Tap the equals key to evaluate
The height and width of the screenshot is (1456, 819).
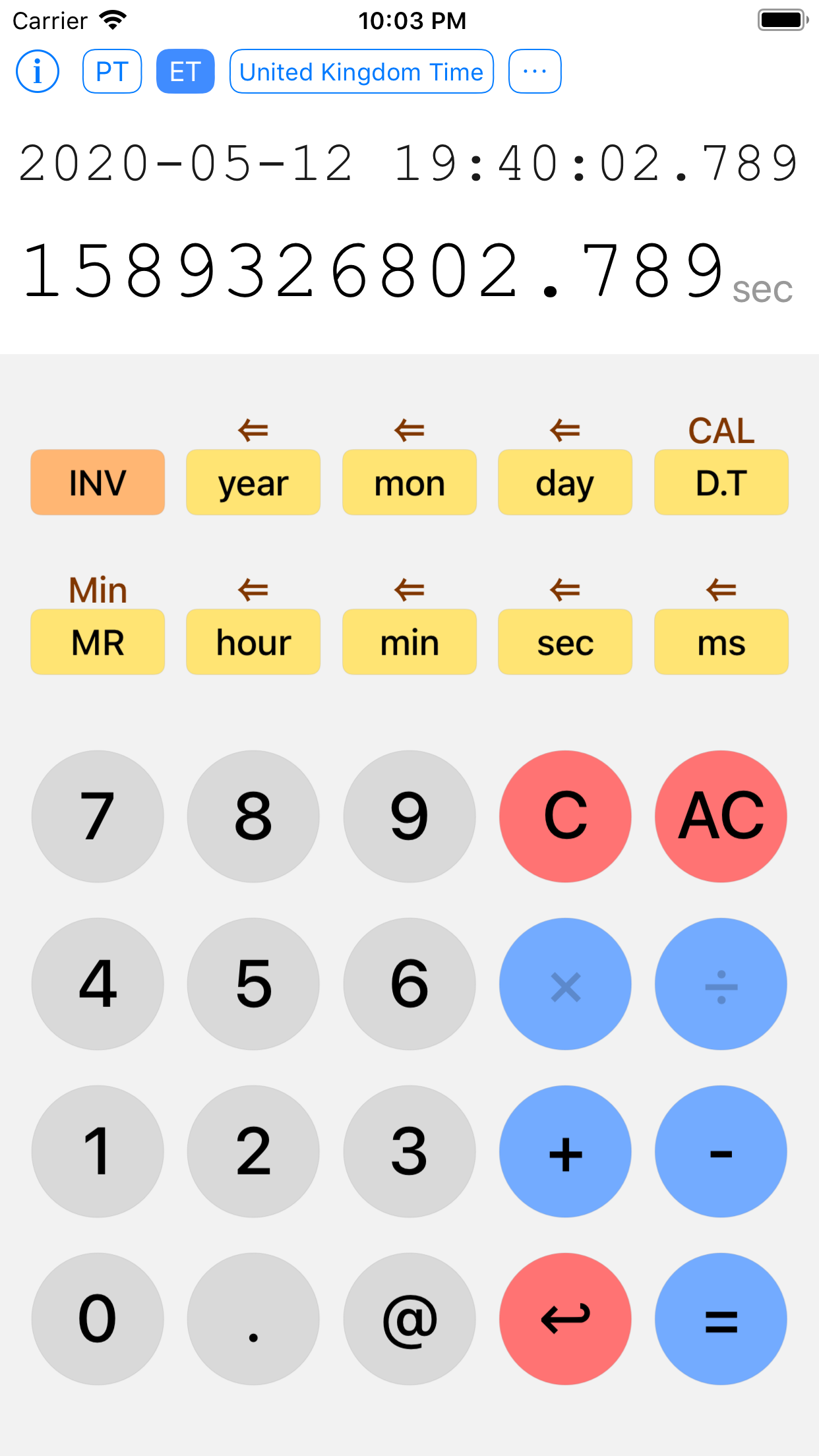pyautogui.click(x=721, y=1319)
